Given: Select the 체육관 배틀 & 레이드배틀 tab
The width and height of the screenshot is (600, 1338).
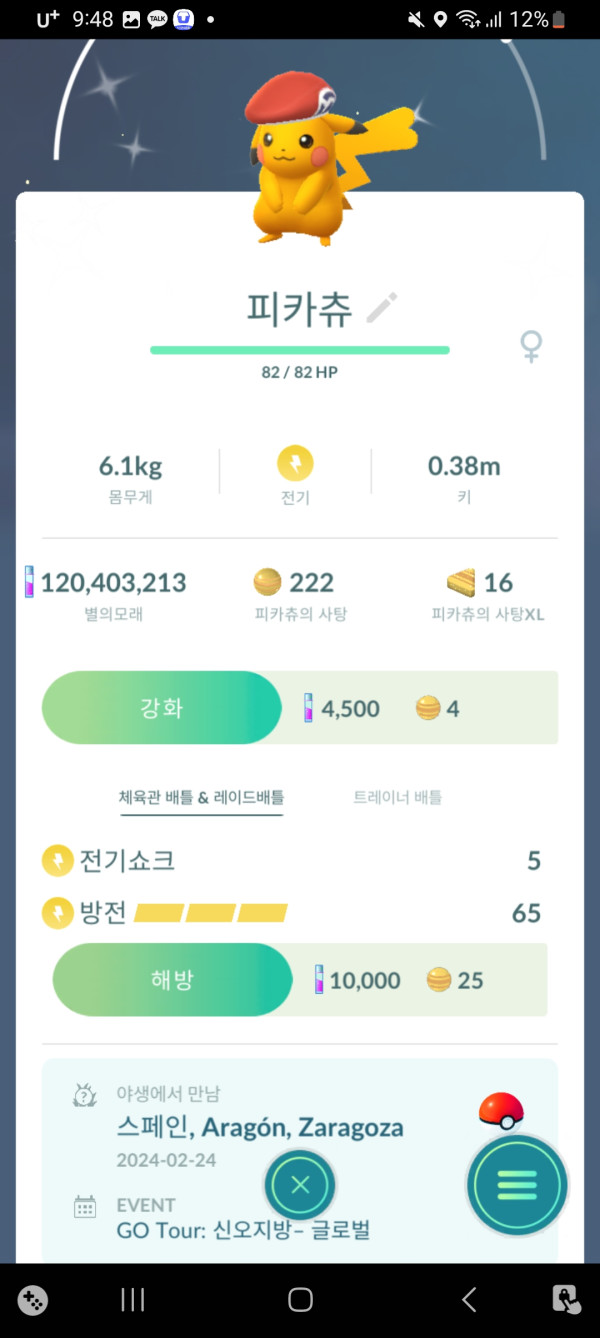Looking at the screenshot, I should [x=201, y=797].
